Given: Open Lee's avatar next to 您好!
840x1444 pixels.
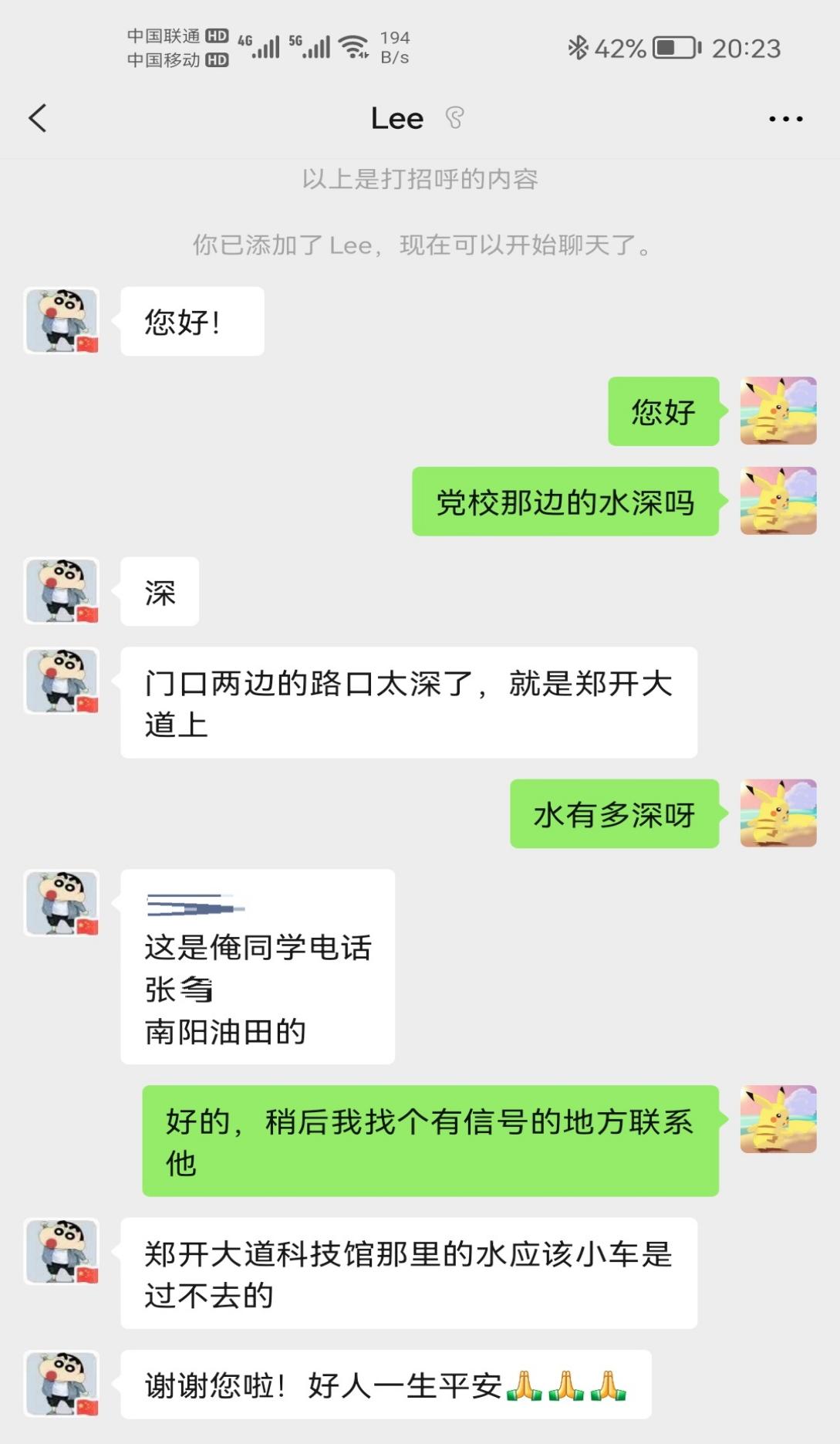Looking at the screenshot, I should click(62, 321).
